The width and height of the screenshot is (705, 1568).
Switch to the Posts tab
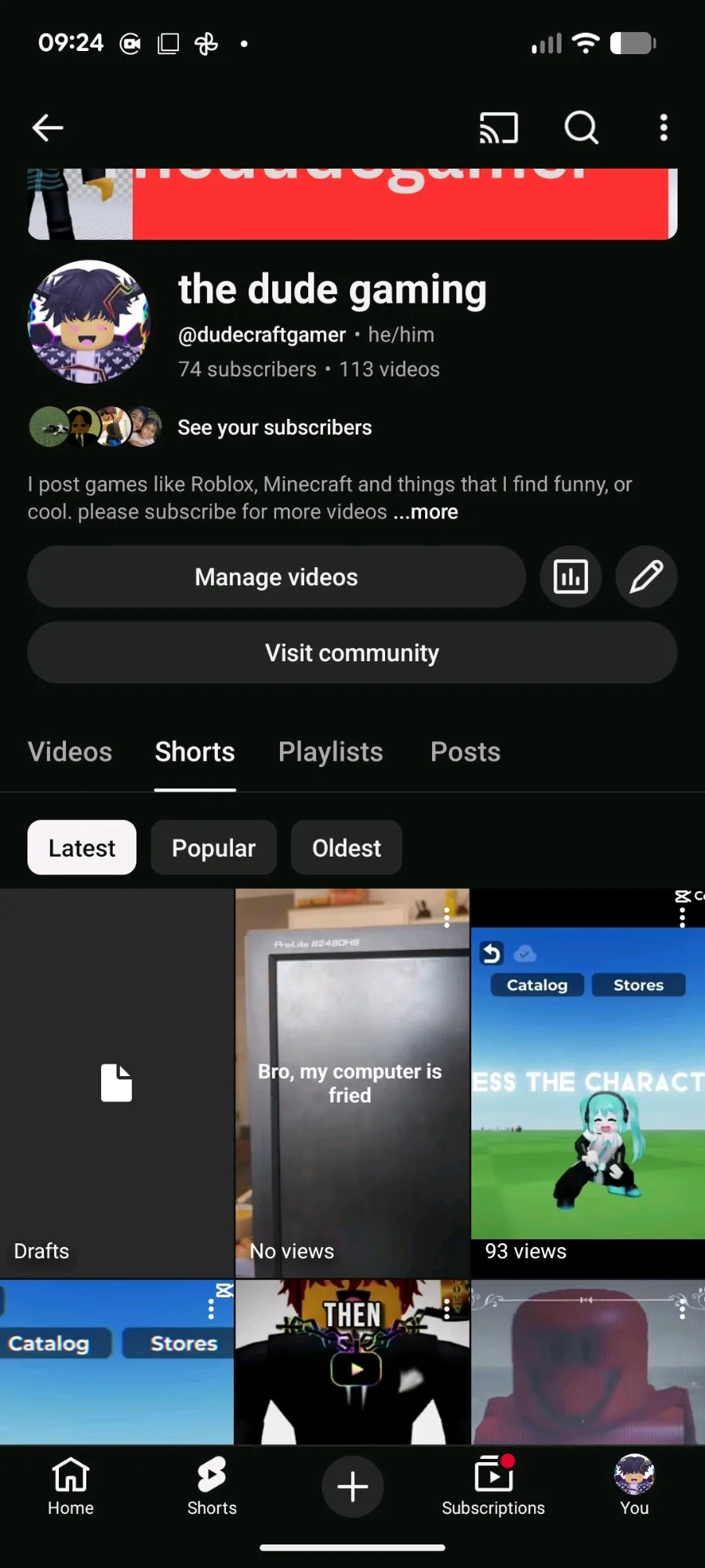pos(465,751)
